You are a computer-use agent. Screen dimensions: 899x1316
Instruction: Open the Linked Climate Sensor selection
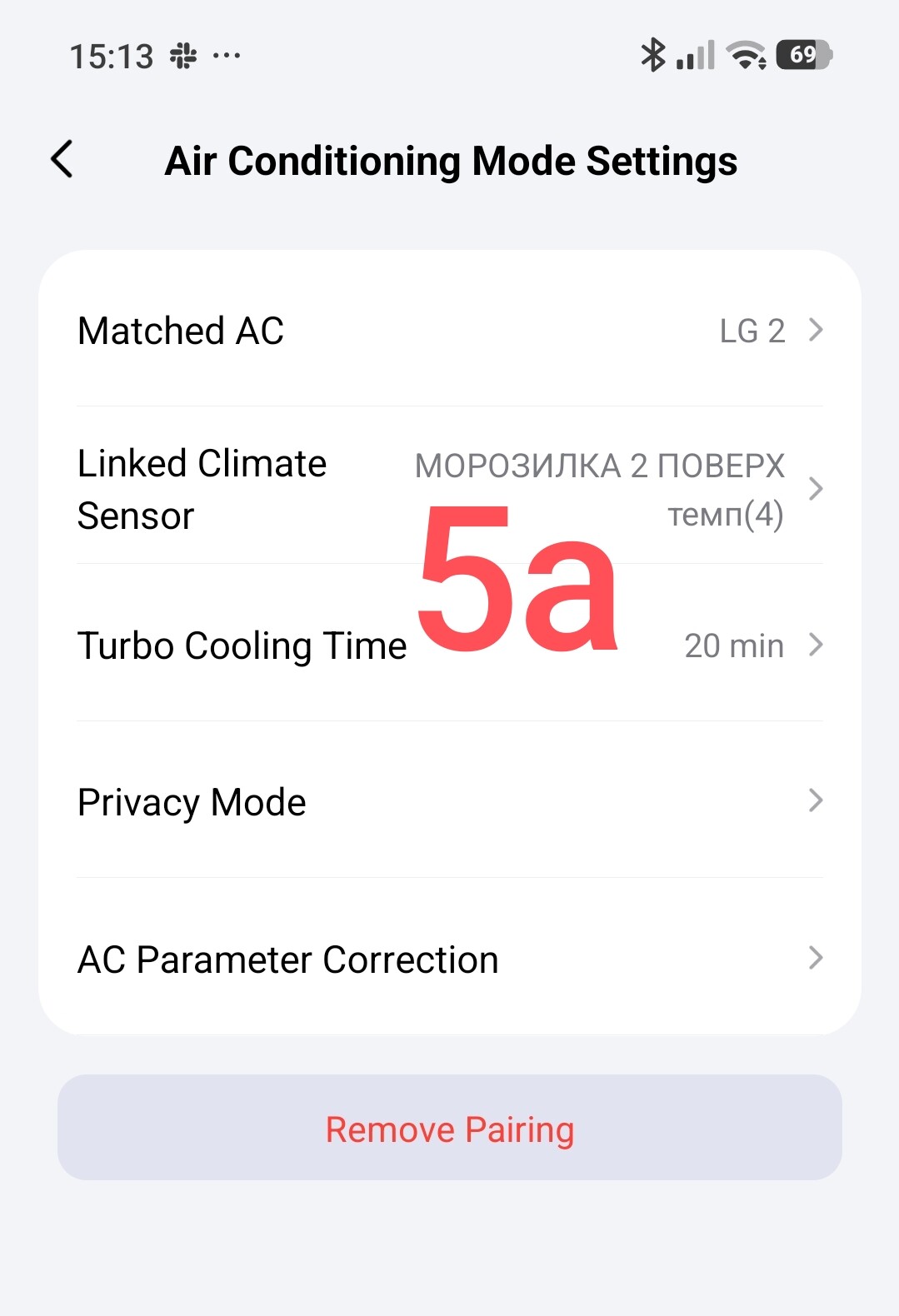coord(450,489)
